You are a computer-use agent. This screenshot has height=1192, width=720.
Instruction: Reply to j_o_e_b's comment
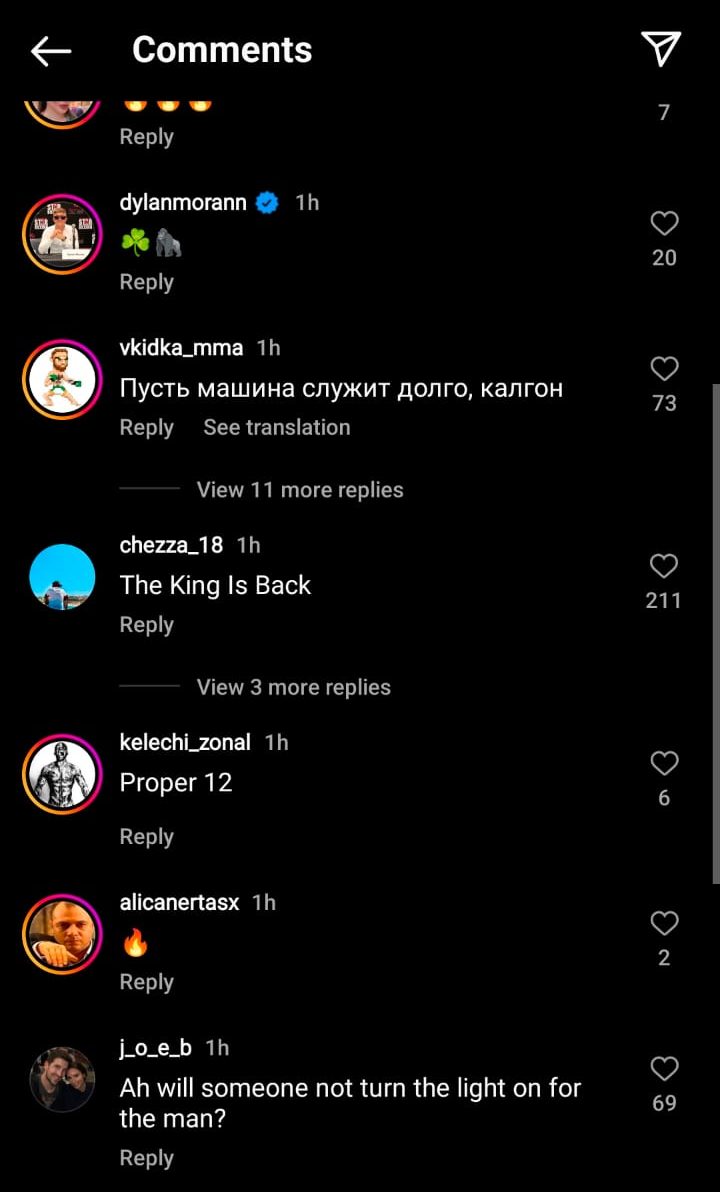click(x=146, y=1158)
